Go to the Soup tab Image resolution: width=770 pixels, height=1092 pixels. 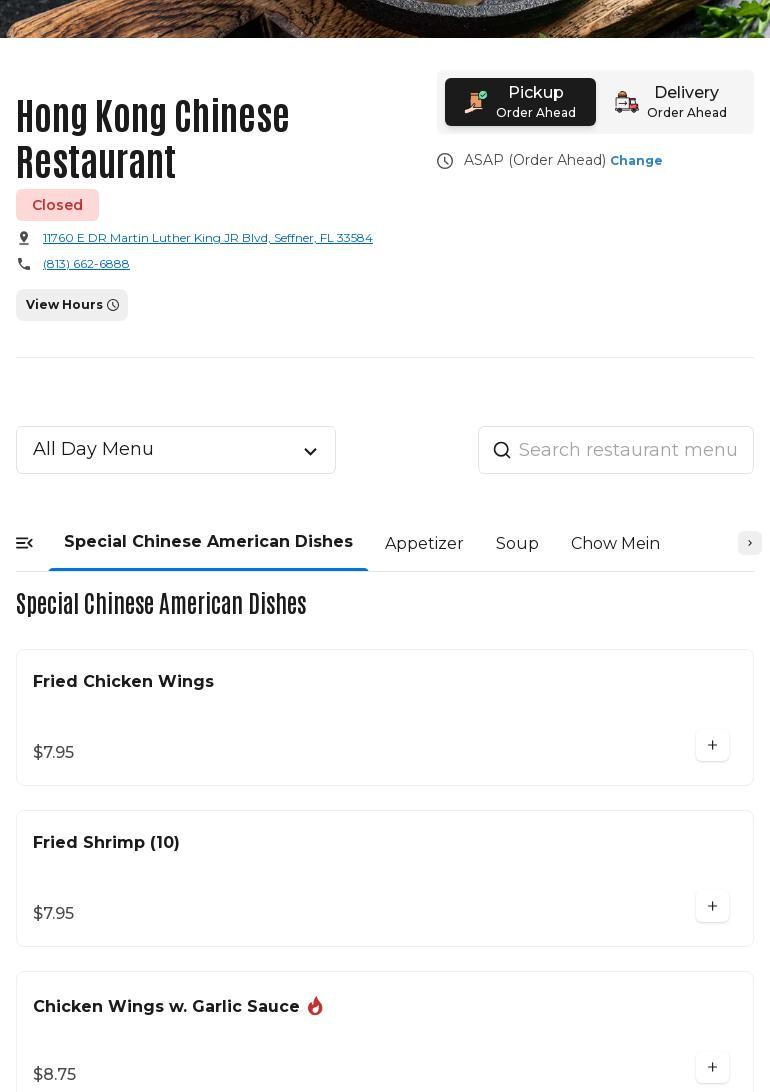[517, 543]
